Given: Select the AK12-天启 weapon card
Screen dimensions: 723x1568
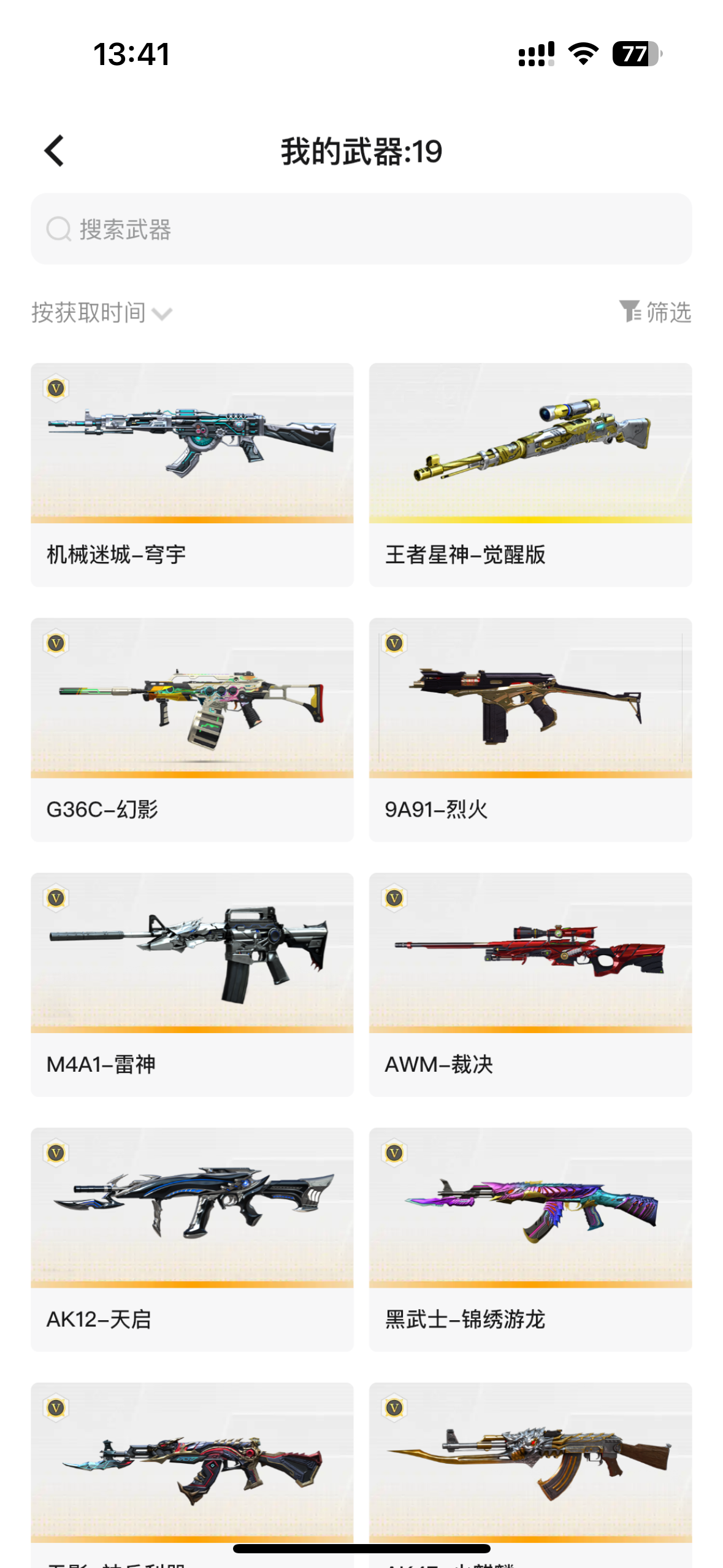Looking at the screenshot, I should pyautogui.click(x=192, y=1239).
